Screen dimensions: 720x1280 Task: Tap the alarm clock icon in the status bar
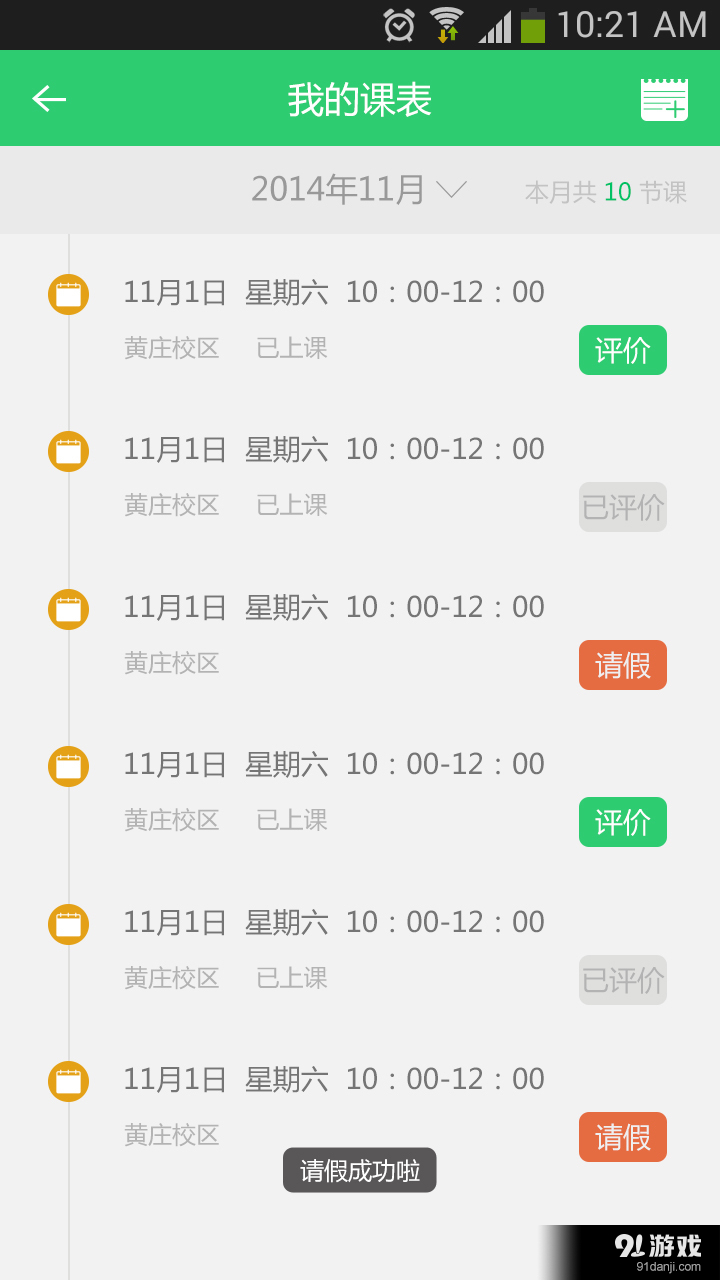tap(396, 24)
